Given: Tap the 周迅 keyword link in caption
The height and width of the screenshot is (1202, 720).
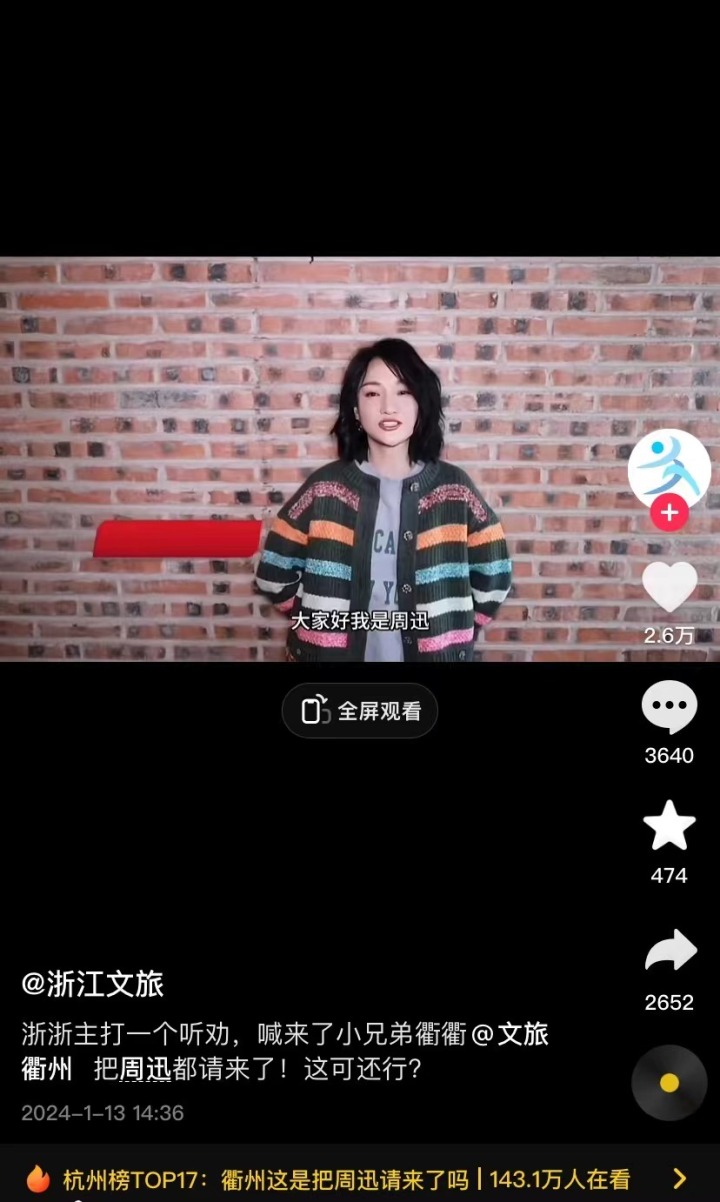Looking at the screenshot, I should (x=145, y=1069).
